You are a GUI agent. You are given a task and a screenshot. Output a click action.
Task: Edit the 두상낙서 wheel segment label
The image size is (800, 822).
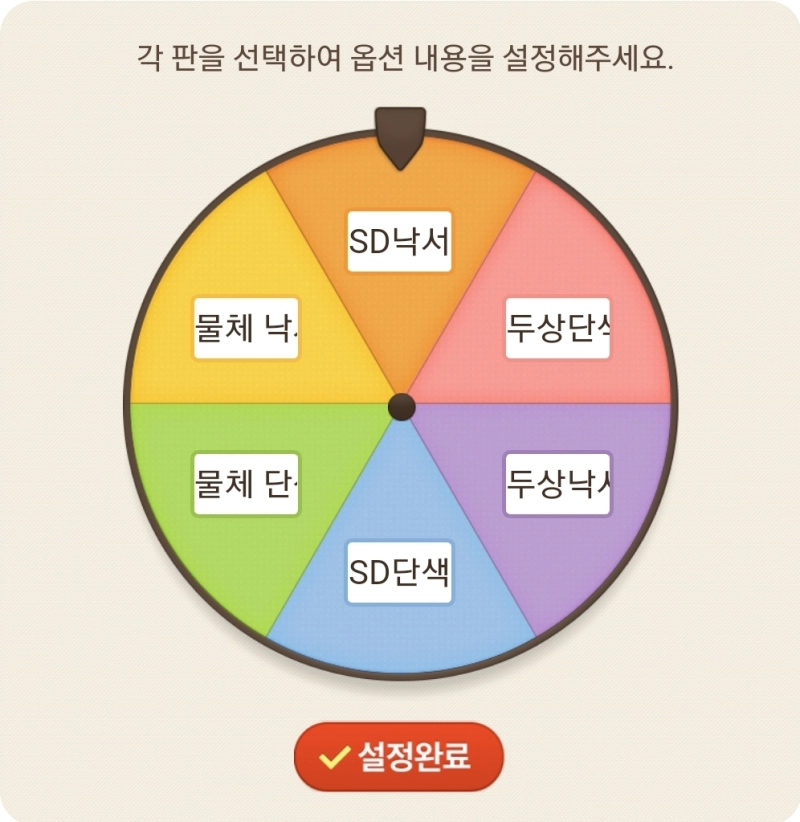click(557, 484)
